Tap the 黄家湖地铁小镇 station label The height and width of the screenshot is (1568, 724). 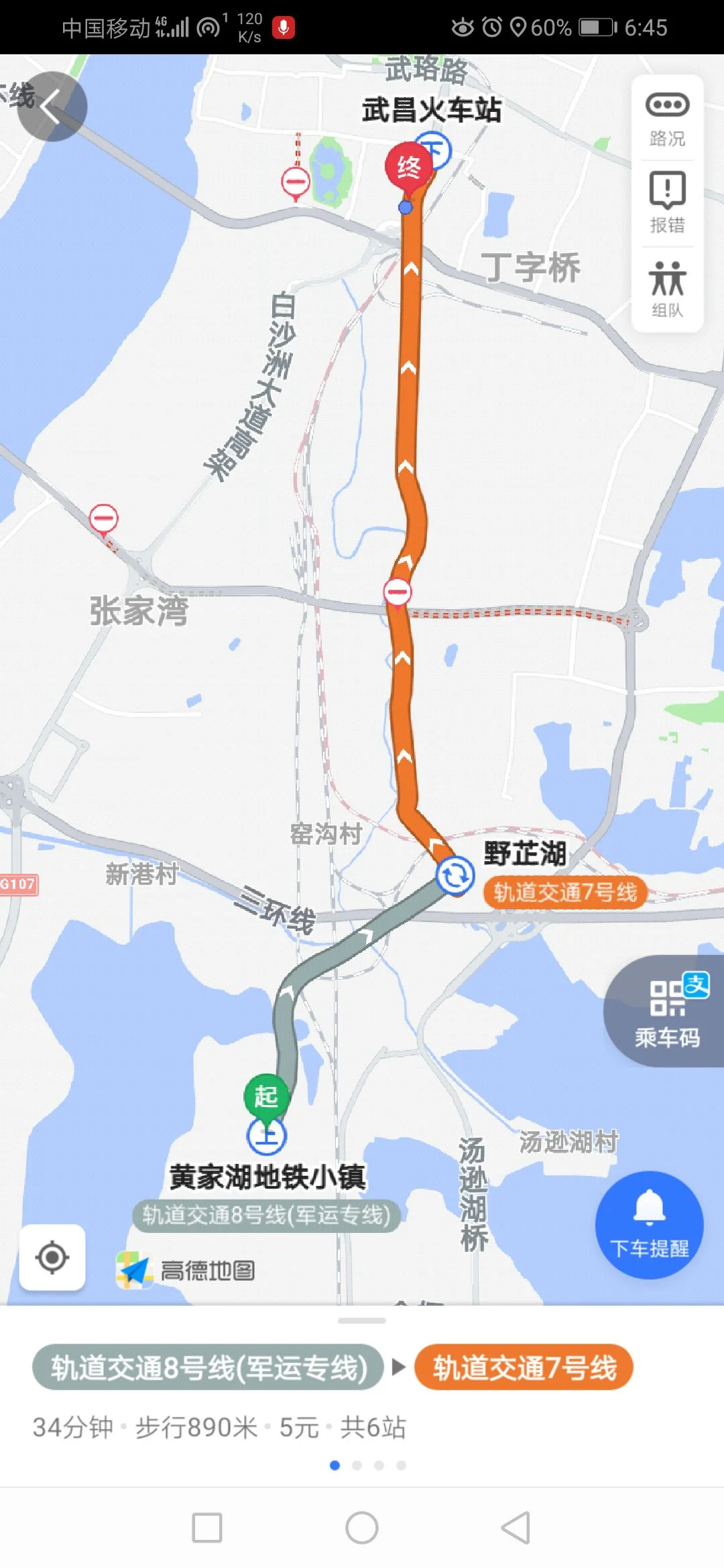point(266,1177)
